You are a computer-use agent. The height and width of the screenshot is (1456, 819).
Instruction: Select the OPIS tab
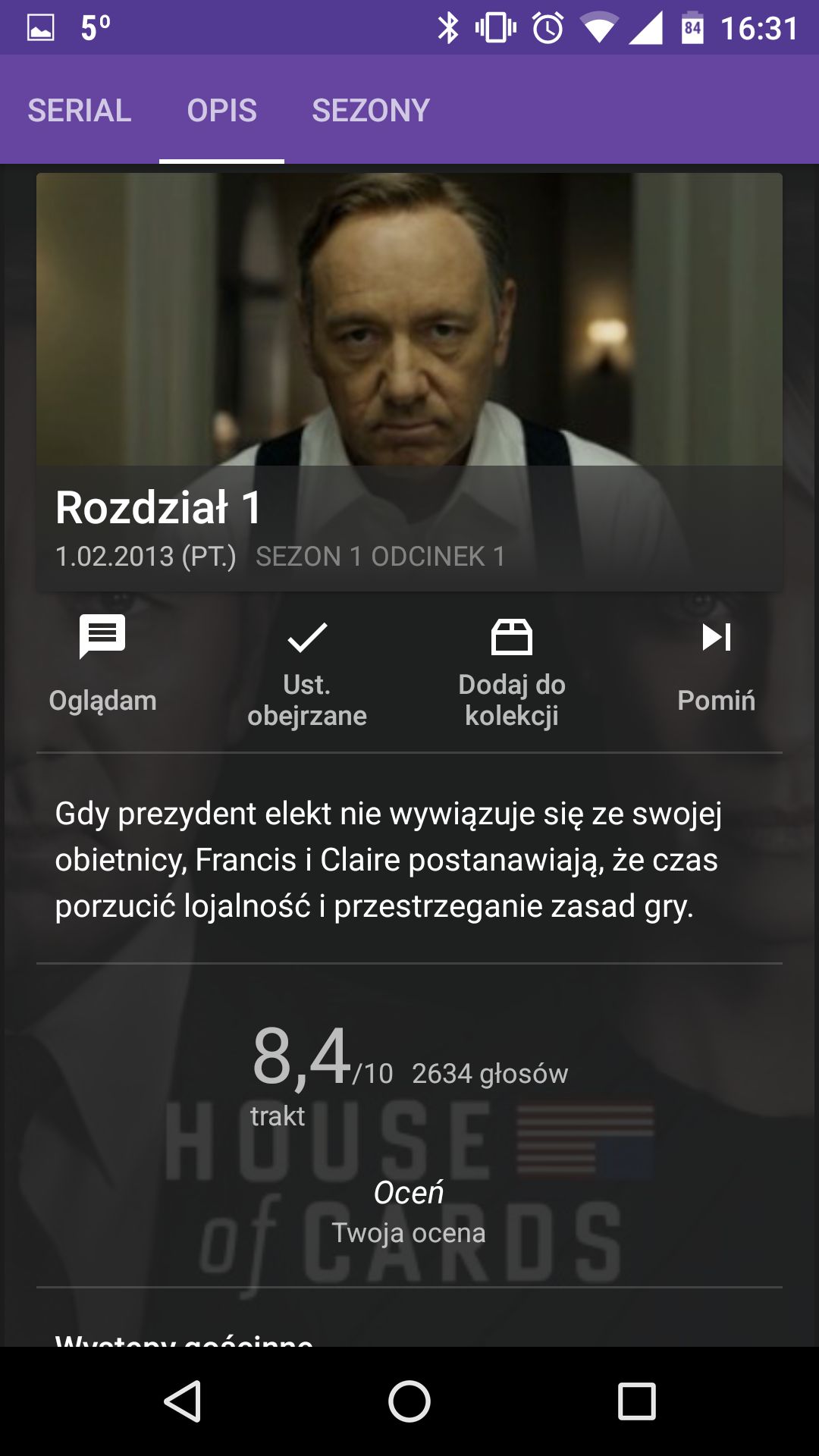[221, 111]
